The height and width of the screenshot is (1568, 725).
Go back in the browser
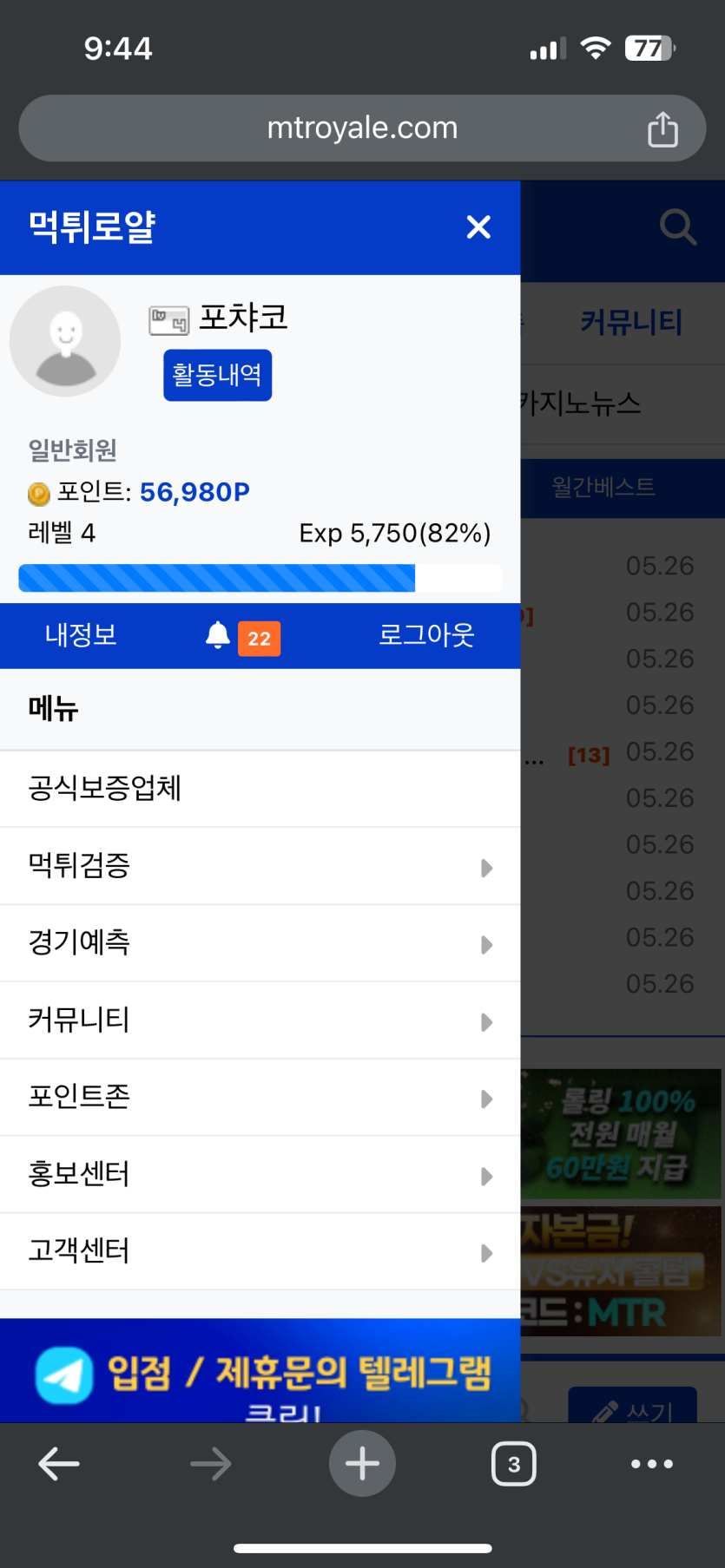click(x=59, y=1464)
